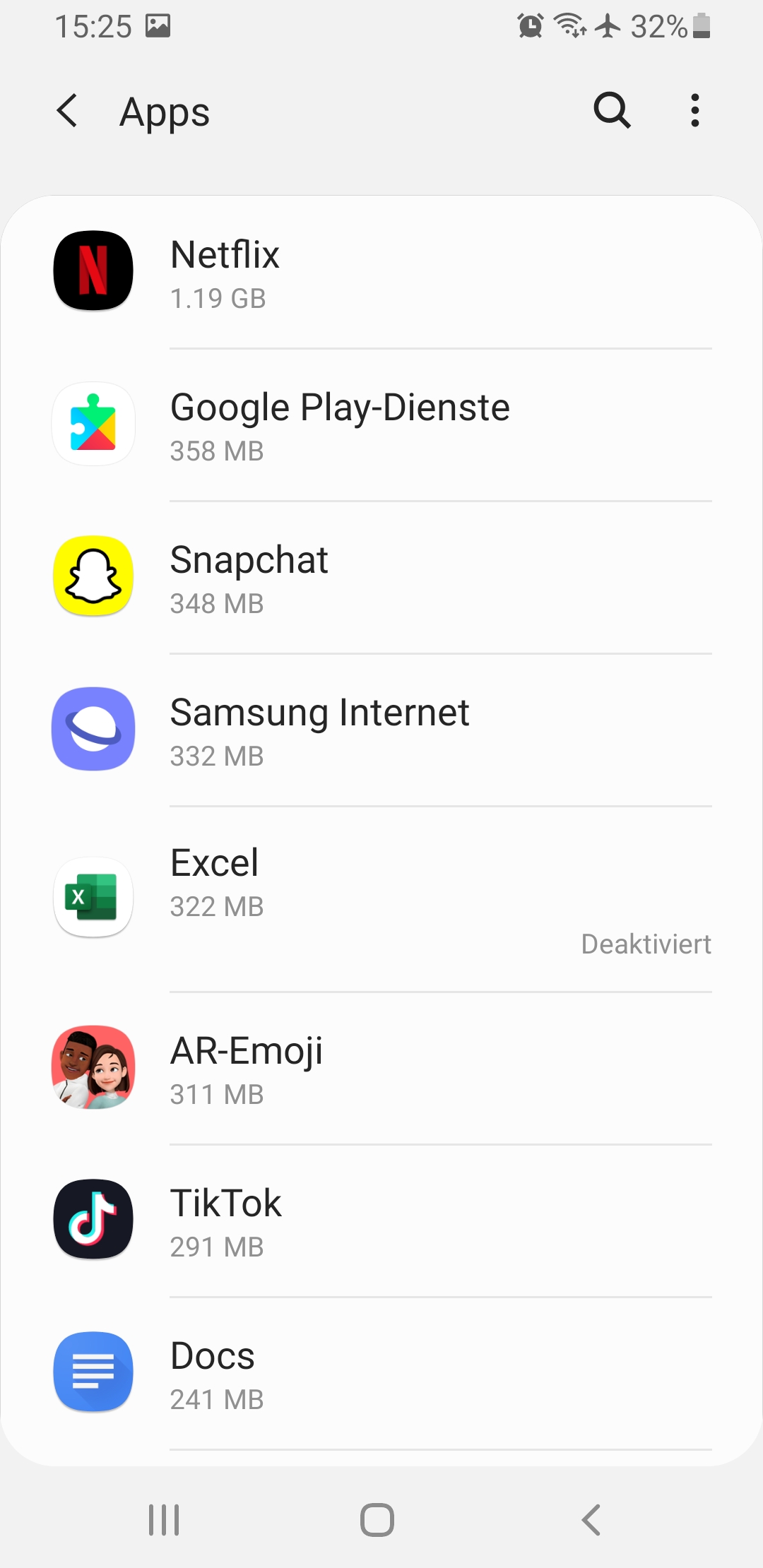Image resolution: width=763 pixels, height=1568 pixels.
Task: Open the deactivated Excel app entry
Action: [x=381, y=898]
